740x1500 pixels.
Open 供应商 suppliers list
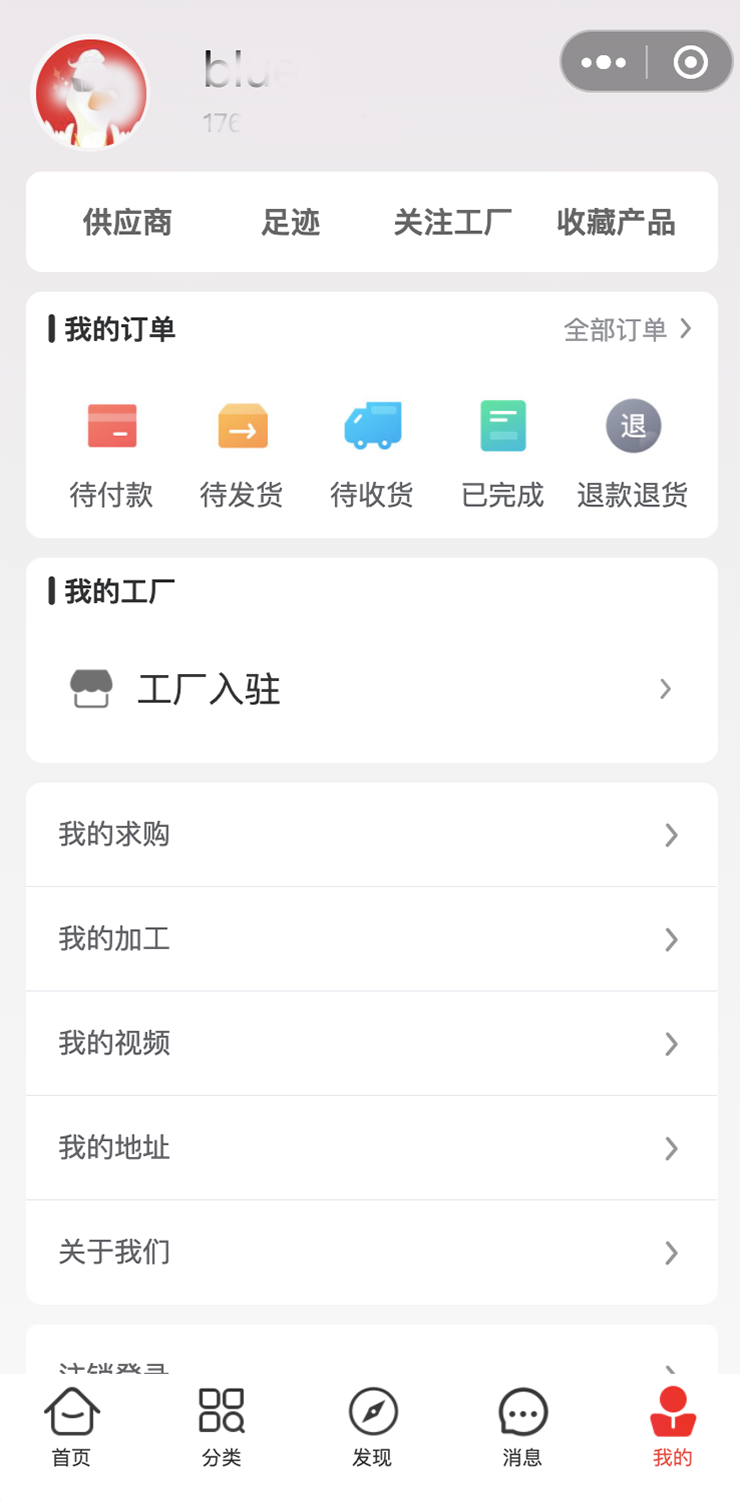(127, 222)
